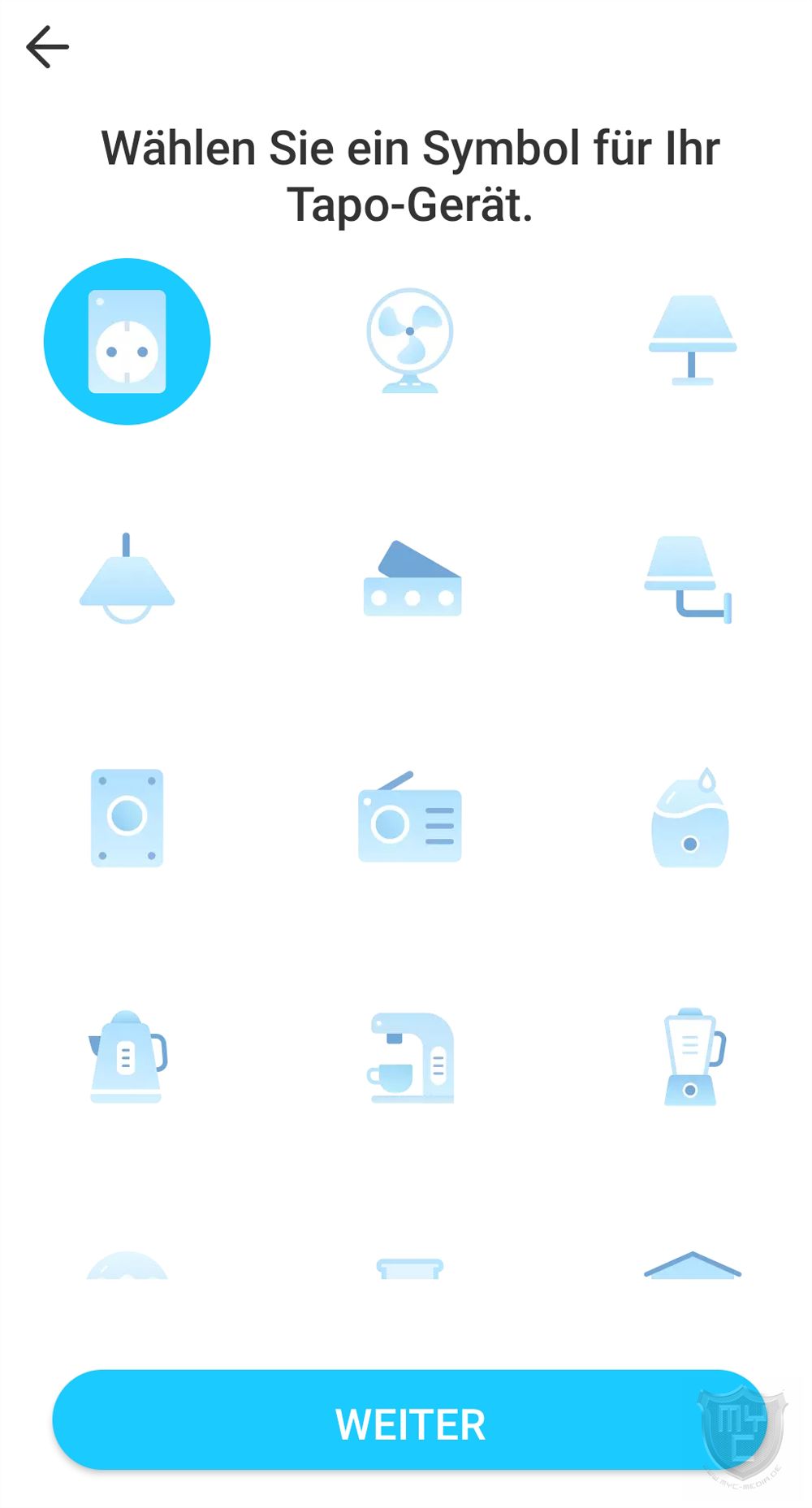Choose the fan icon
The width and height of the screenshot is (812, 1508).
coord(410,339)
